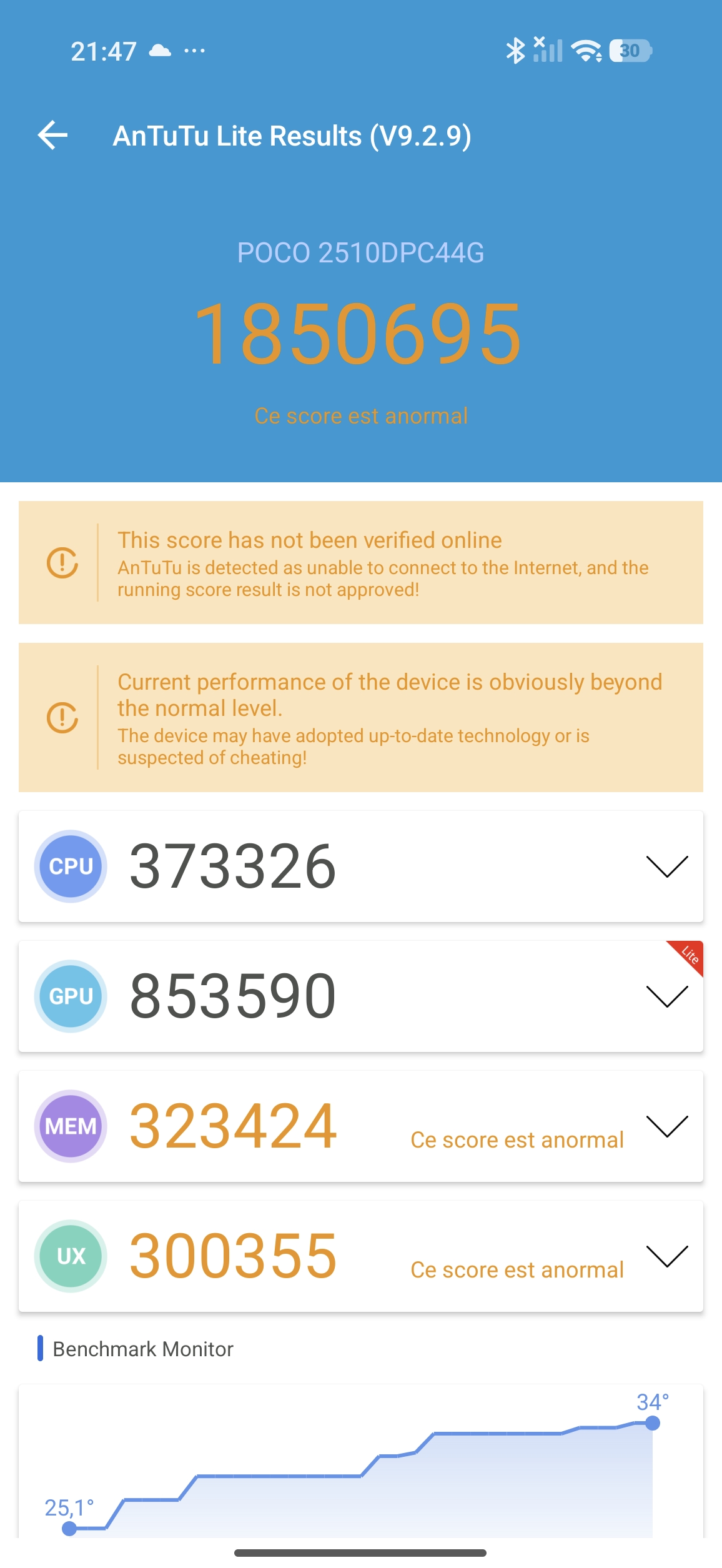Expand the GPU score details
The width and height of the screenshot is (722, 1568).
[x=666, y=996]
